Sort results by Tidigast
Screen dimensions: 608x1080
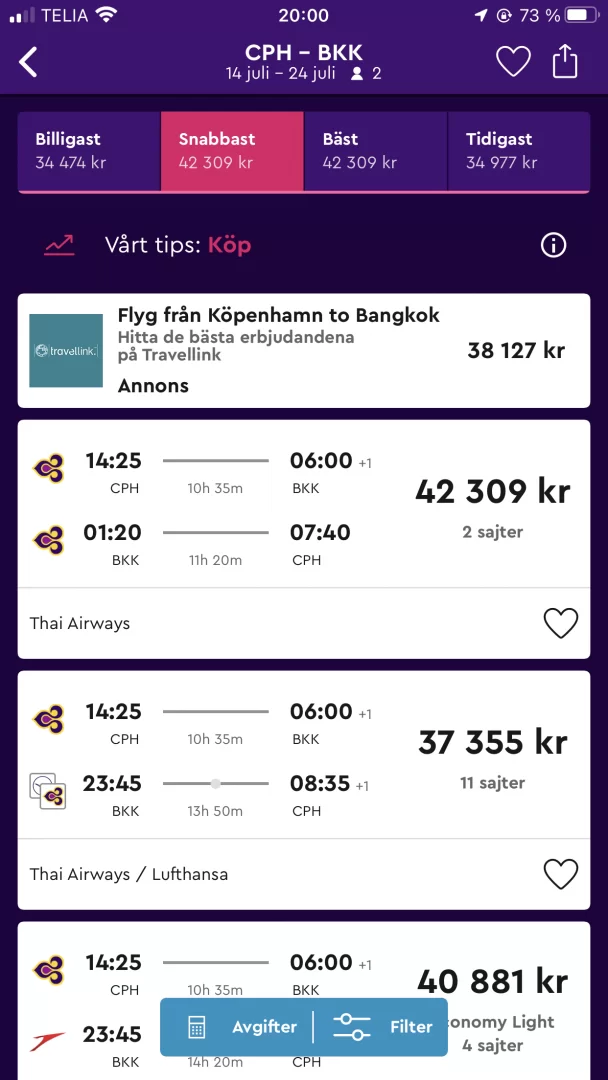[x=518, y=151]
